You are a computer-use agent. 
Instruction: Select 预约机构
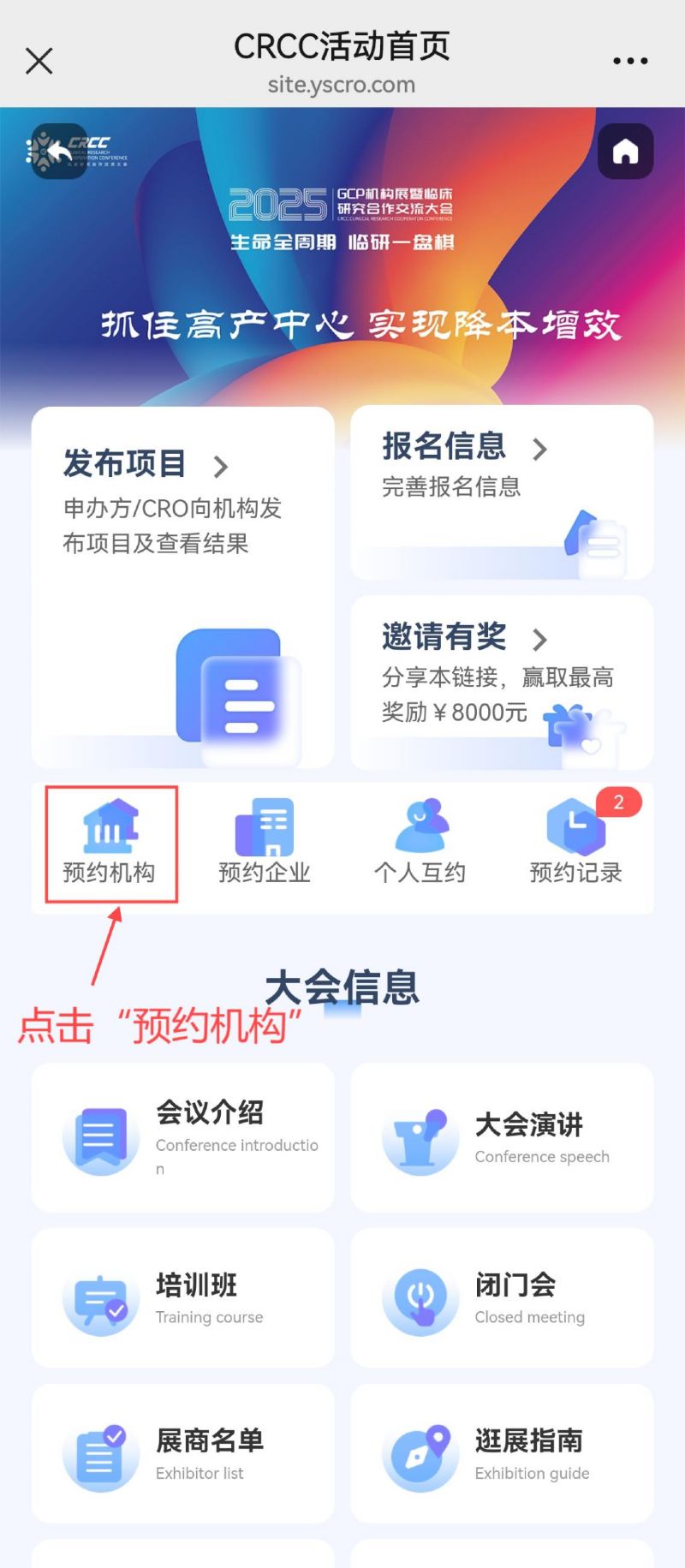point(110,843)
